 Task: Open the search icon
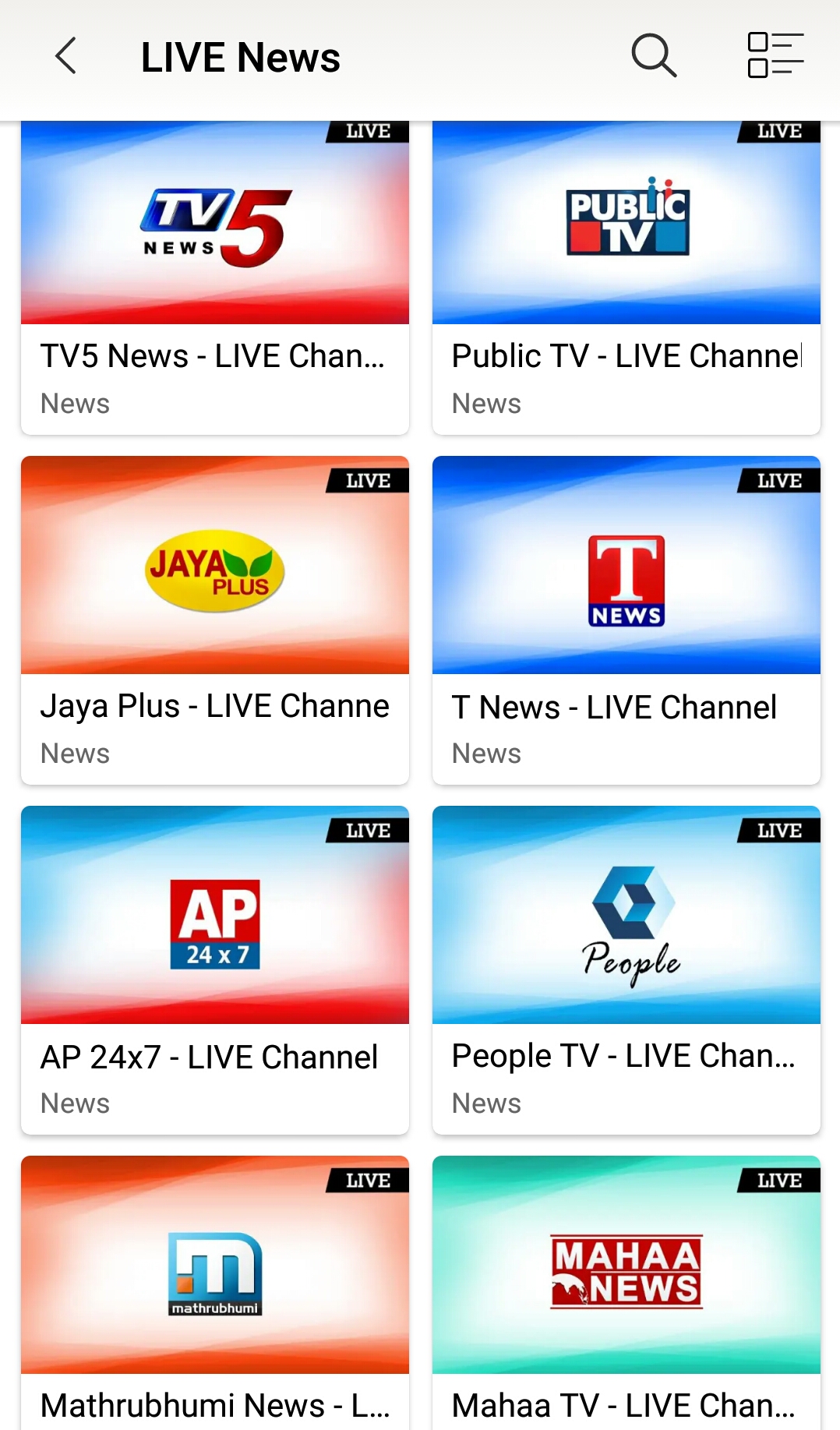pyautogui.click(x=653, y=55)
